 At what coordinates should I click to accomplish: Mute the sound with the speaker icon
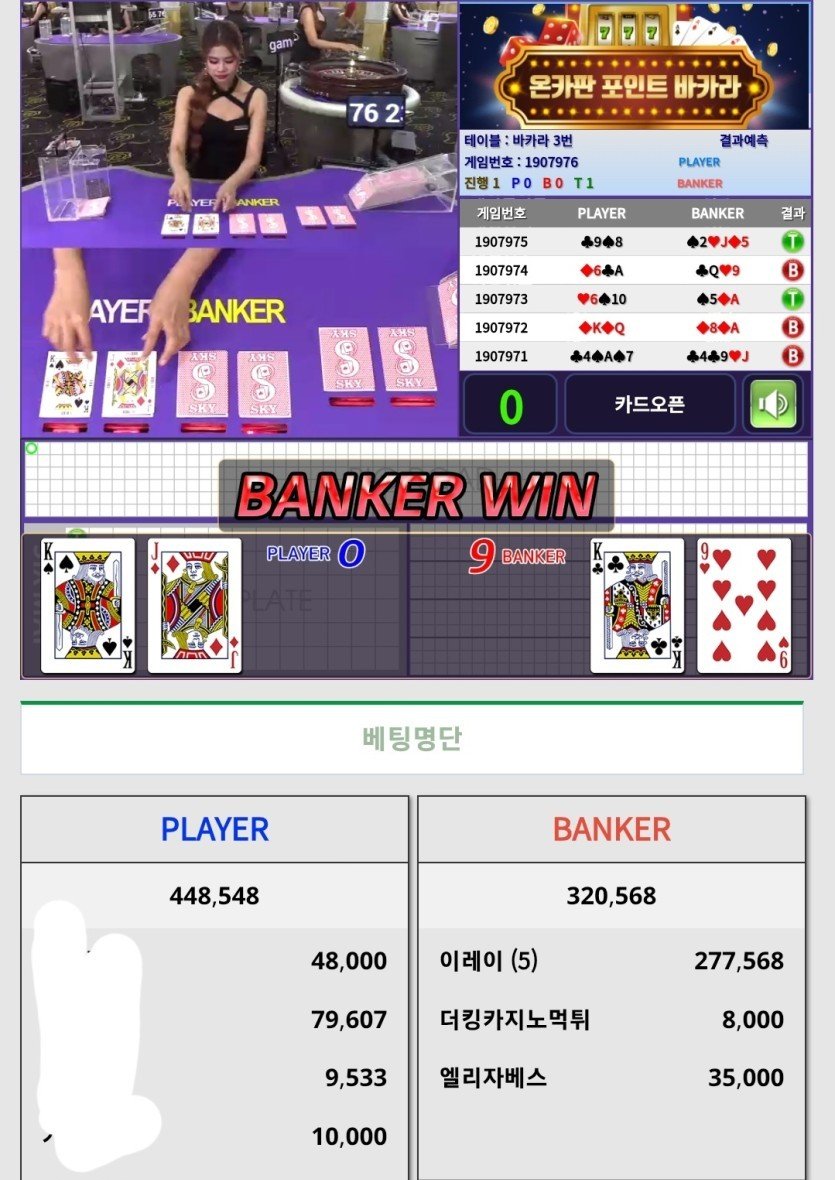click(x=774, y=404)
